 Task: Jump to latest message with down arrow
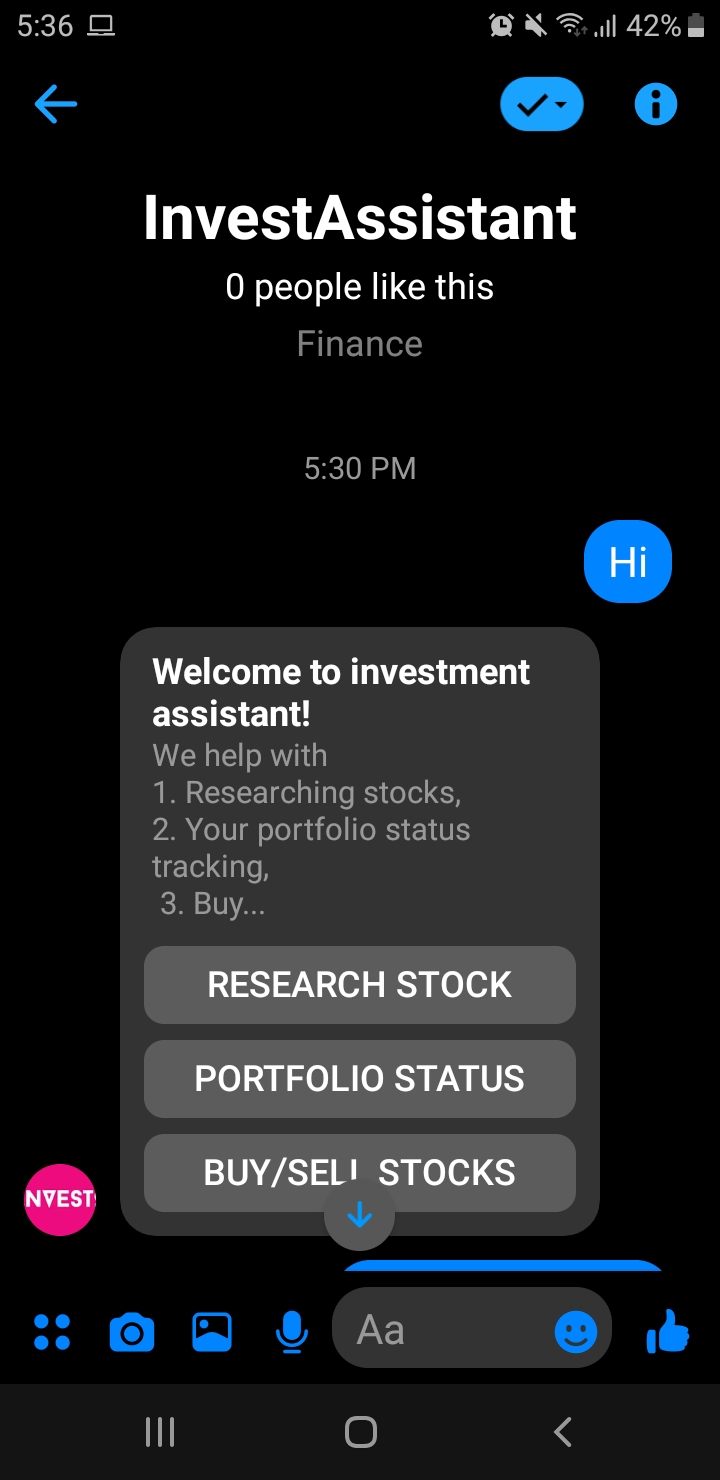[359, 1215]
